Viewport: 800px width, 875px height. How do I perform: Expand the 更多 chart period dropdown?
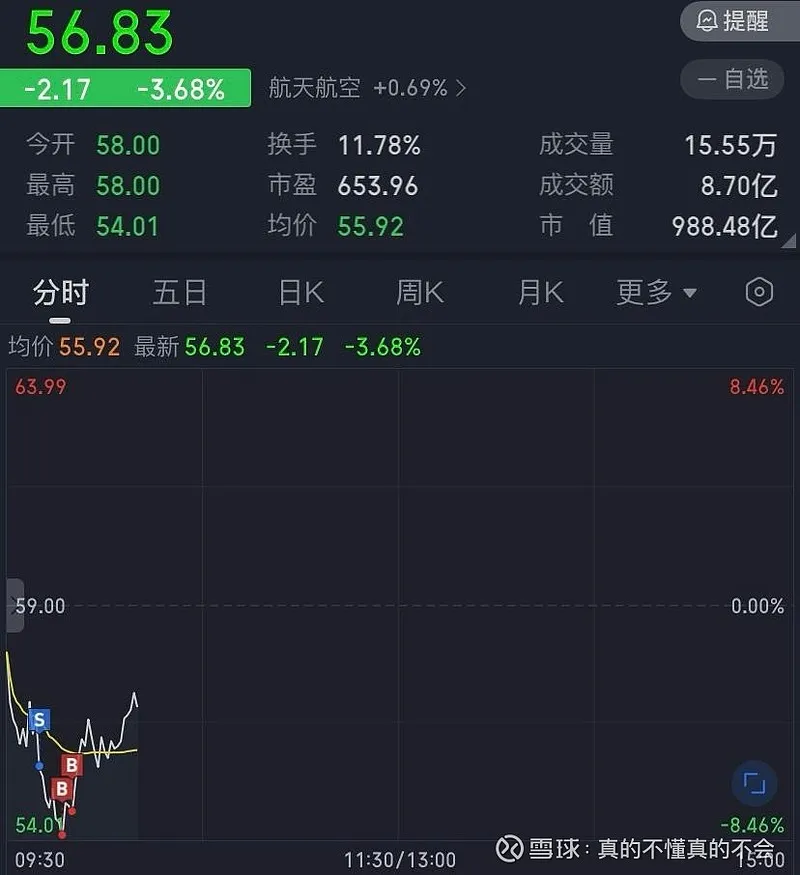(x=656, y=293)
